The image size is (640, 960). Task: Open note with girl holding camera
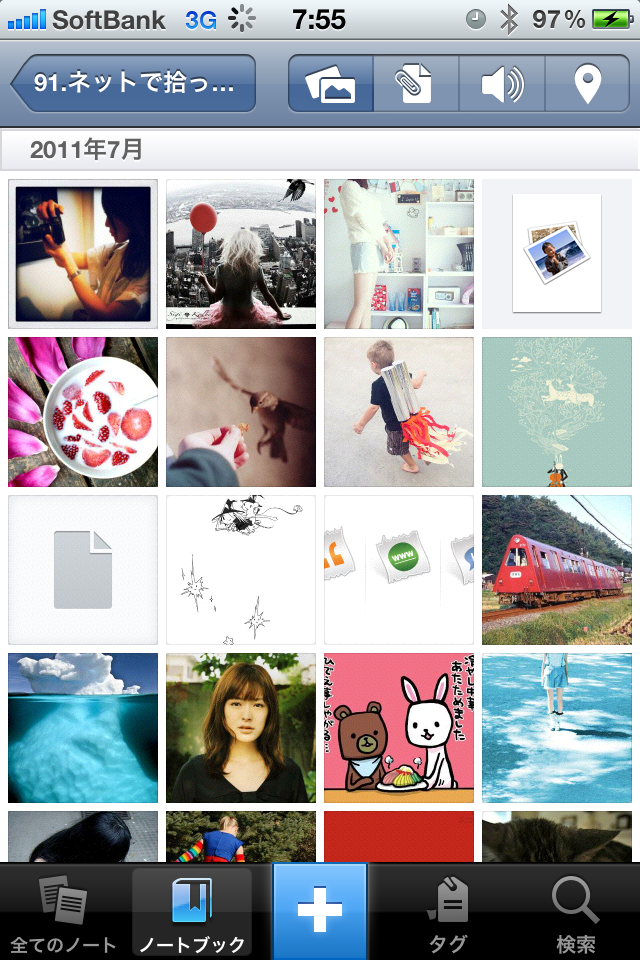[x=83, y=254]
